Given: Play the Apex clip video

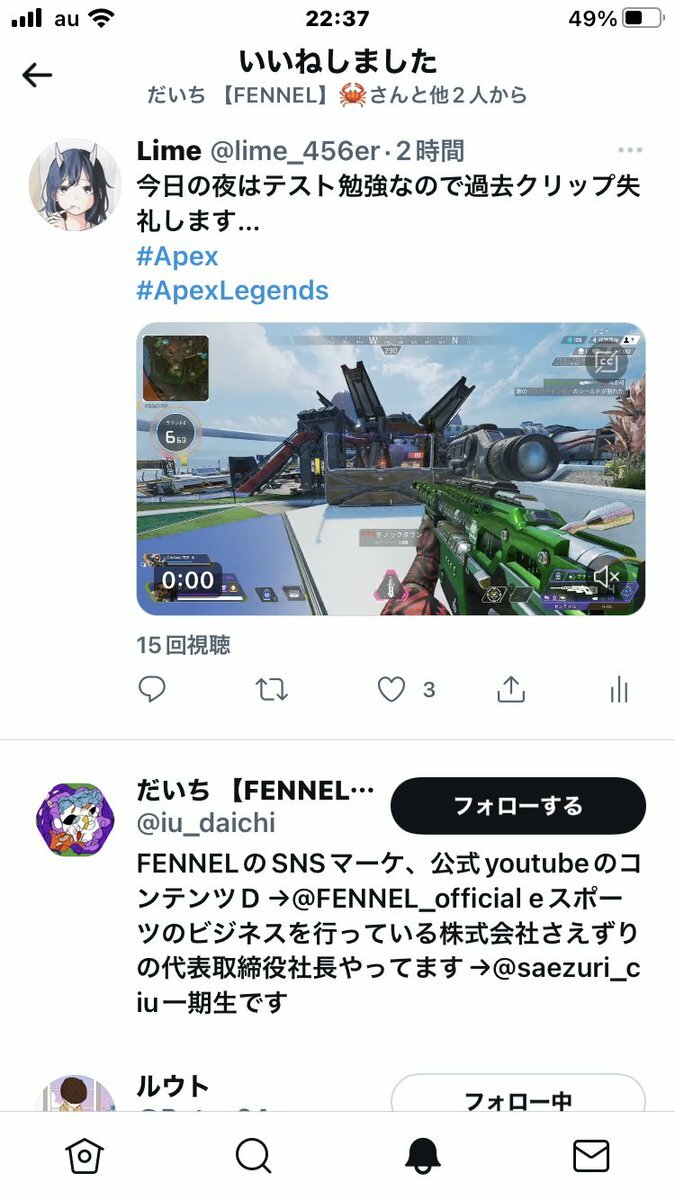Looking at the screenshot, I should [390, 468].
